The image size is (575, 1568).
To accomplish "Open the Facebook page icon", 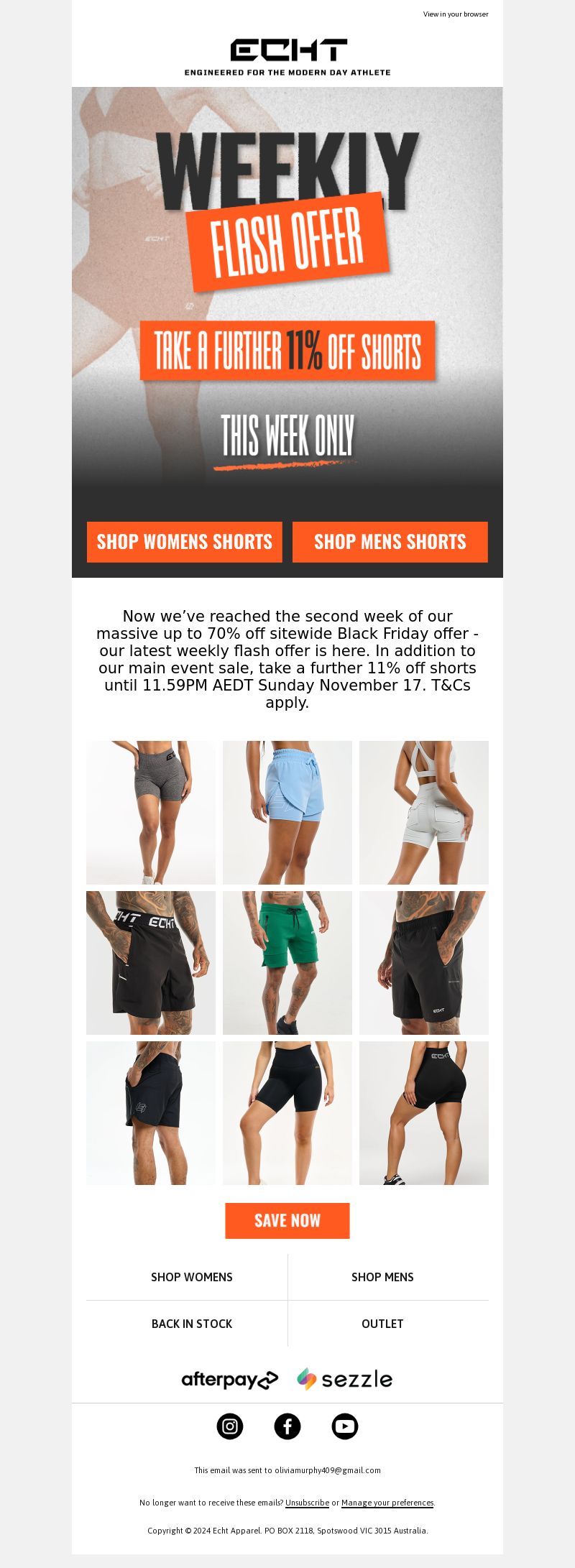I will tap(287, 1426).
